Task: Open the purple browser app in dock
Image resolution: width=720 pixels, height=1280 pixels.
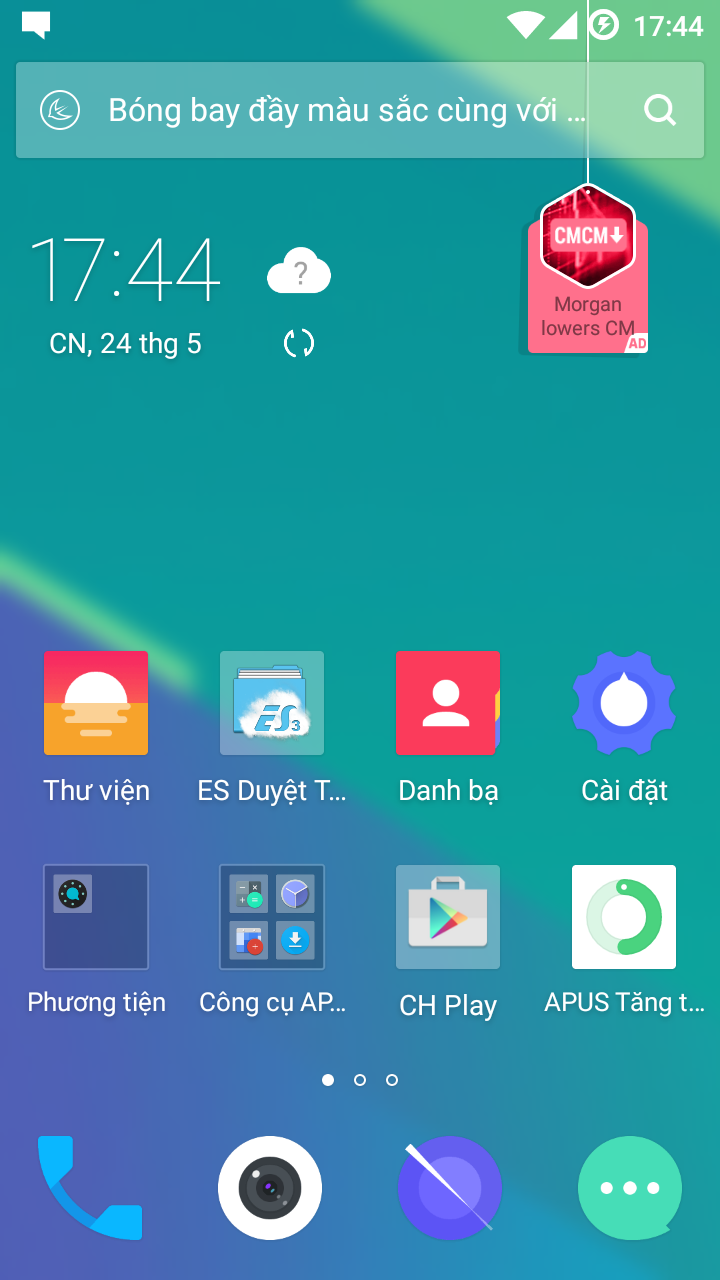Action: [x=450, y=1188]
